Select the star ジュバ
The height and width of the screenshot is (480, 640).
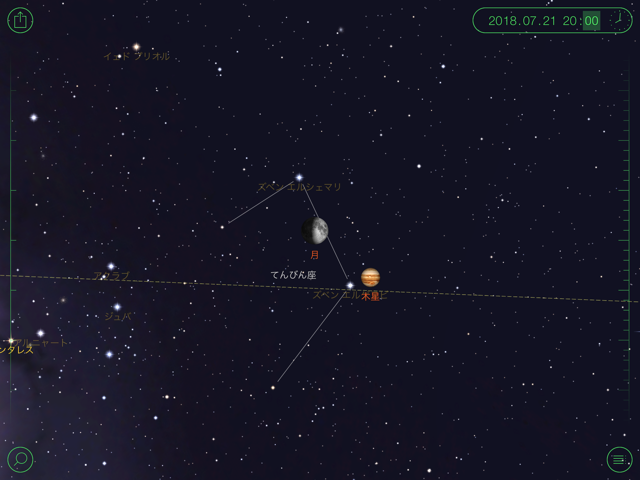[117, 307]
